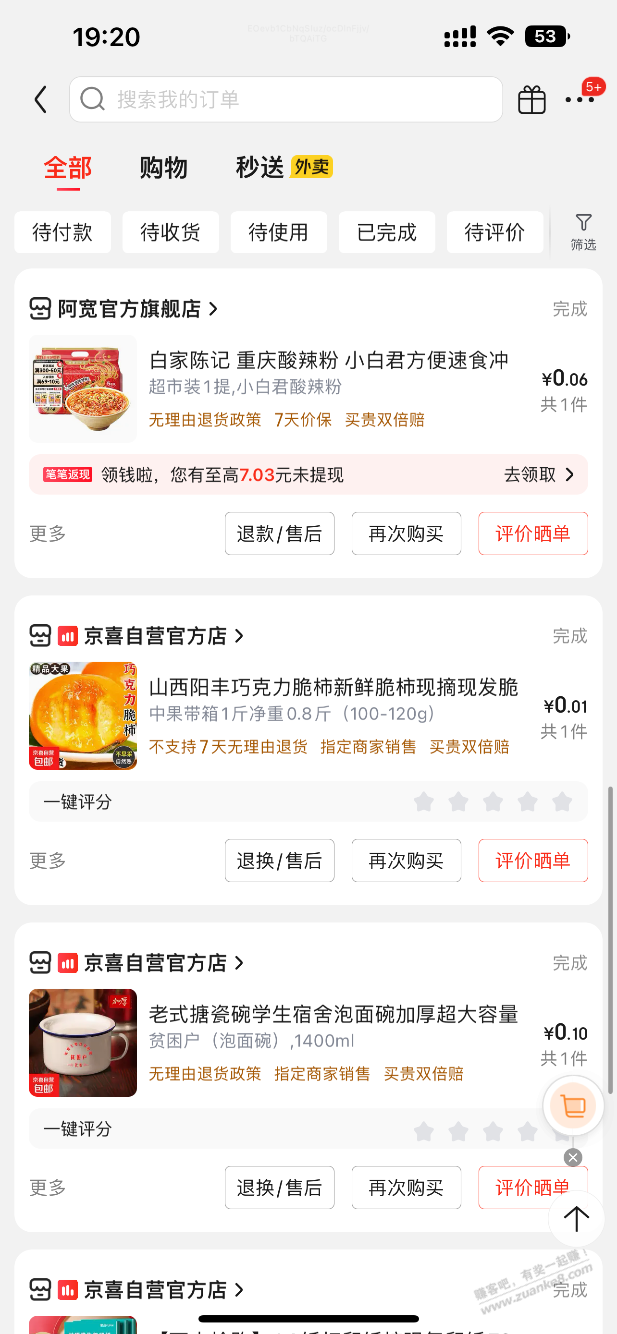Claim cashback via 去领取
617x1334 pixels.
pos(539,475)
